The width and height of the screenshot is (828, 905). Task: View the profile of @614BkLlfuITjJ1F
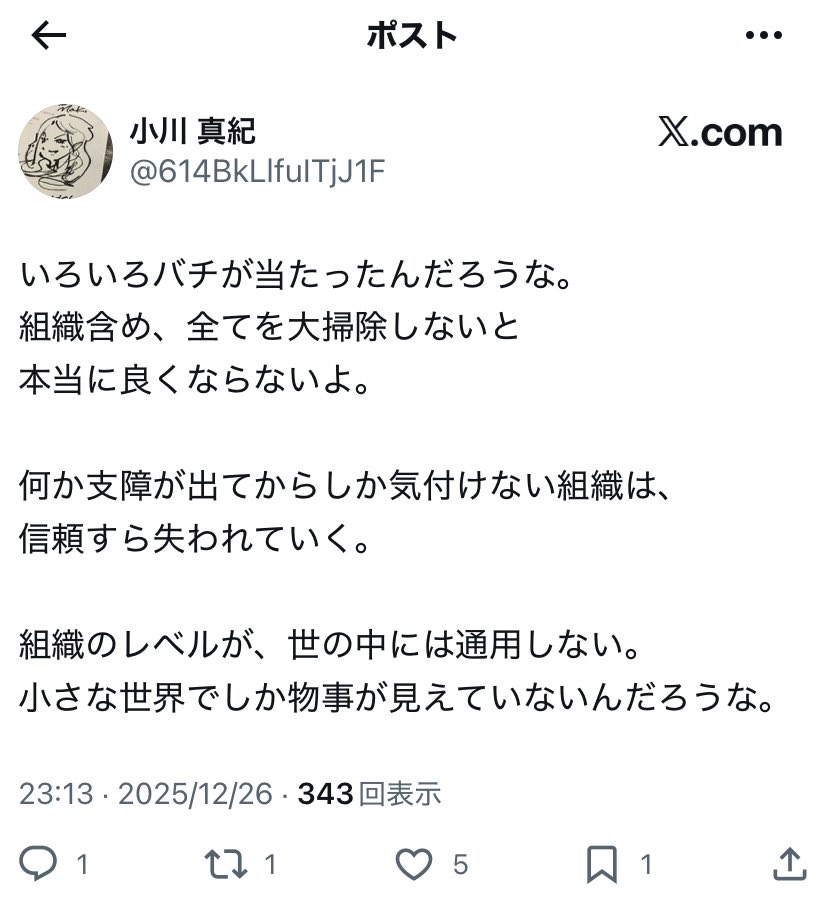pos(257,172)
